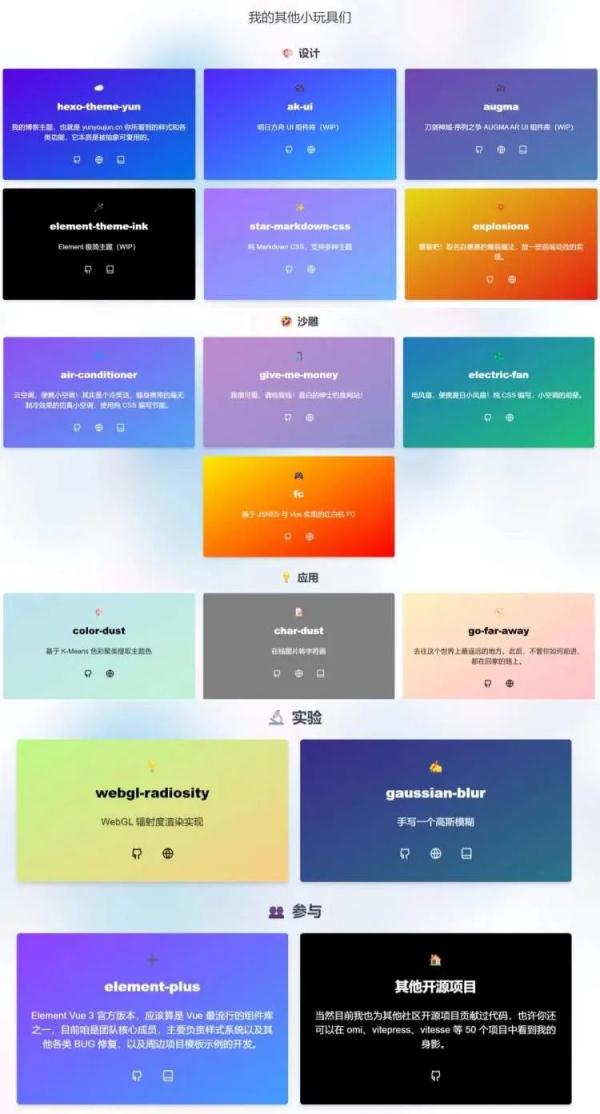Open go-far-away GitHub icon
Image resolution: width=600 pixels, height=1114 pixels.
488,684
